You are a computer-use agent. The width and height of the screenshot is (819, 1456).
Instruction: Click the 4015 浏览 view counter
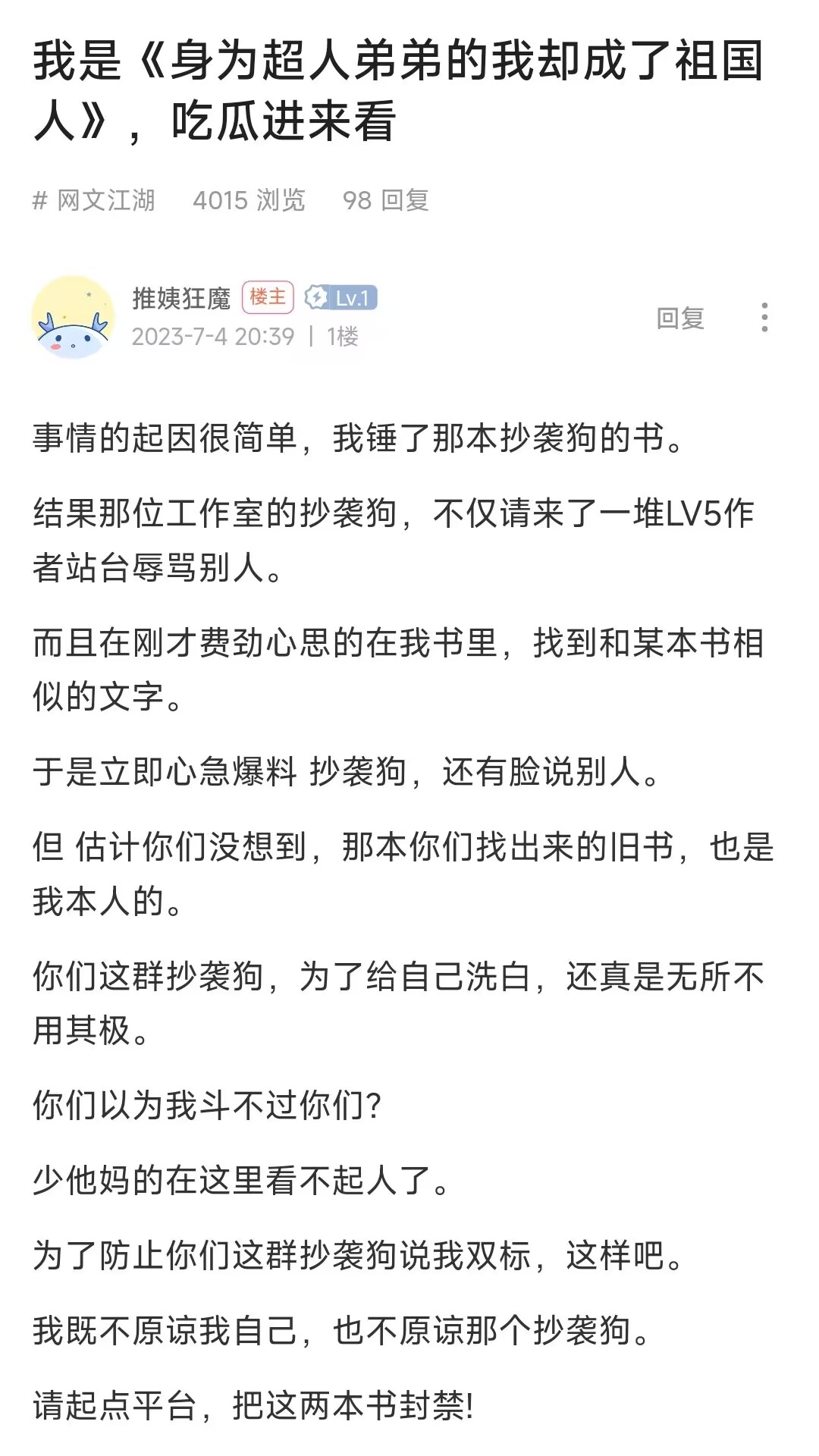pos(249,199)
